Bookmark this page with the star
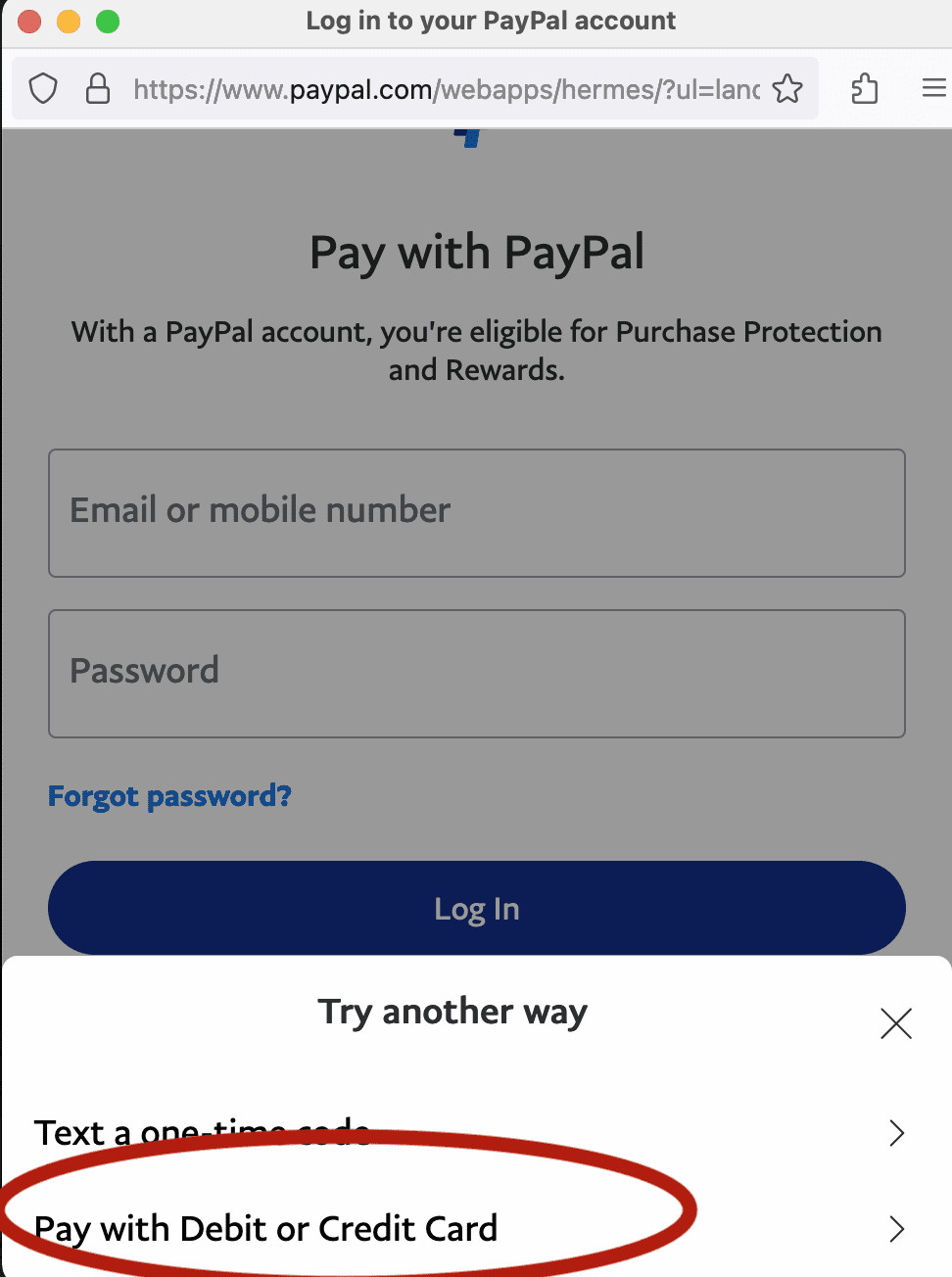The image size is (952, 1277). click(786, 89)
